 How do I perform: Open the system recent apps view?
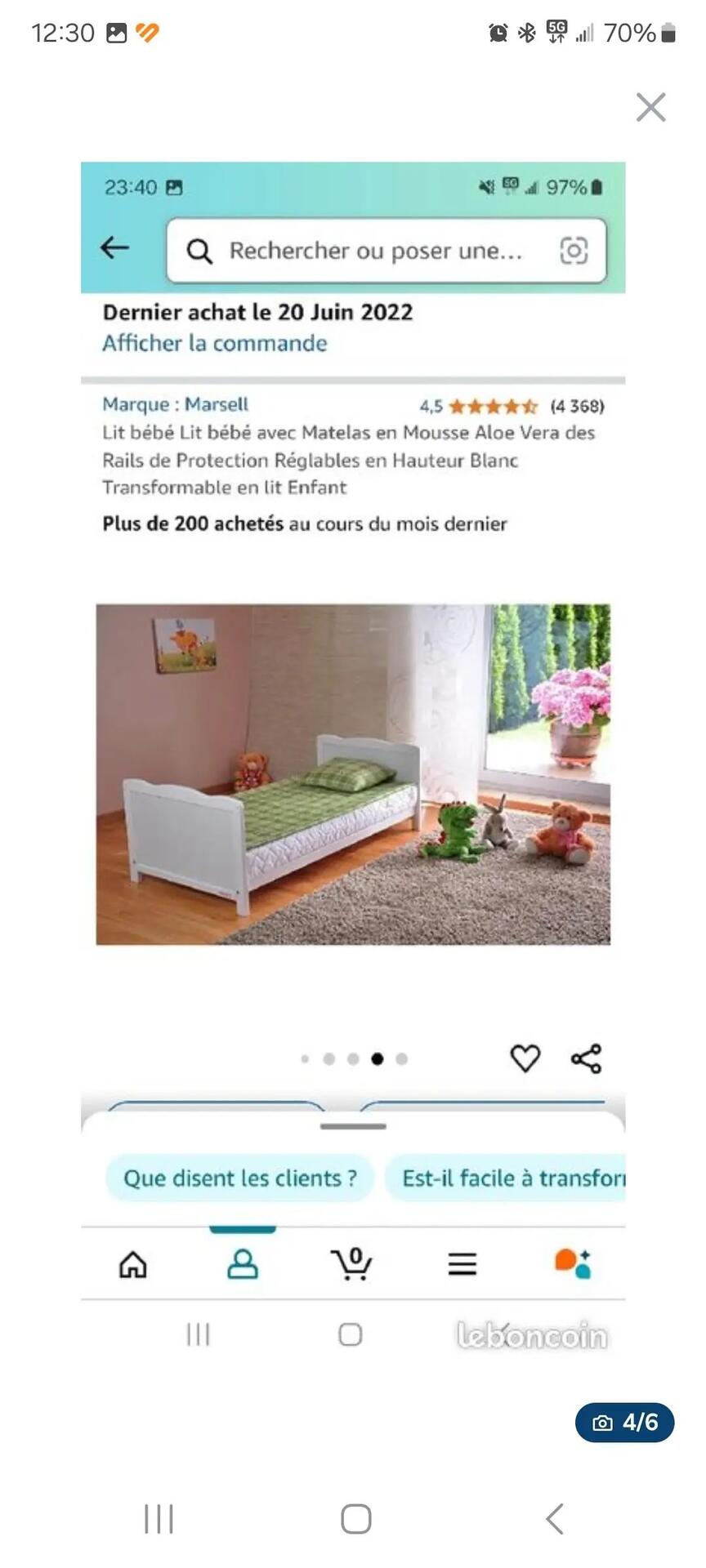click(x=159, y=1519)
